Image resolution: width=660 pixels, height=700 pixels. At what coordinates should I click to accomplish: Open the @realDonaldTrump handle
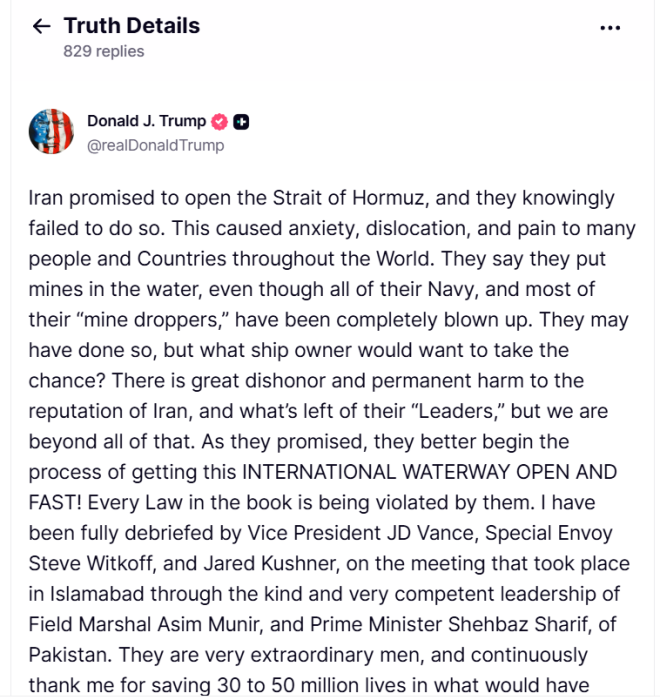coord(155,146)
